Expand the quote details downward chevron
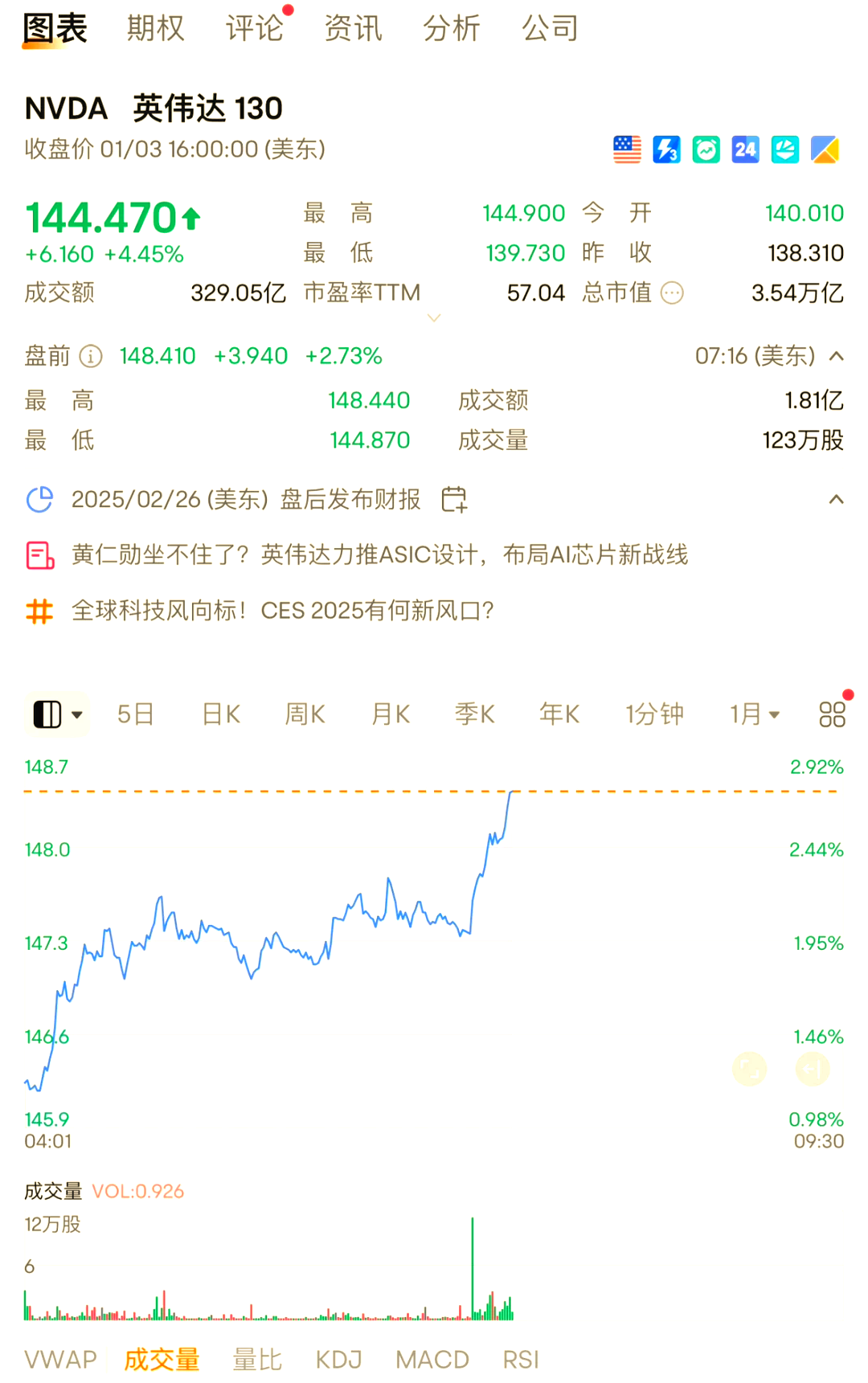The image size is (868, 1383). [434, 318]
